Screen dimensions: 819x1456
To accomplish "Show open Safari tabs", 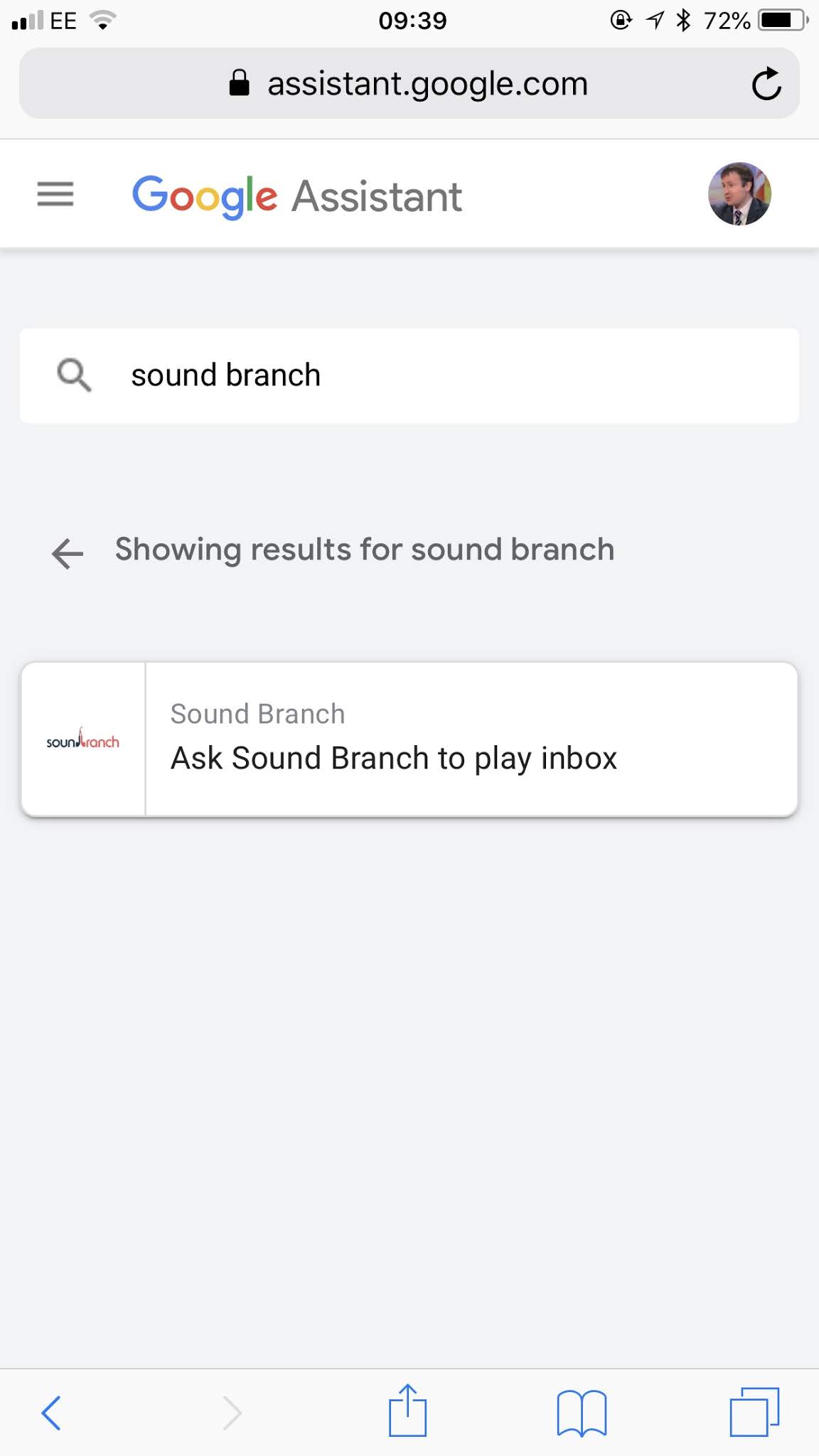I will (x=754, y=1412).
